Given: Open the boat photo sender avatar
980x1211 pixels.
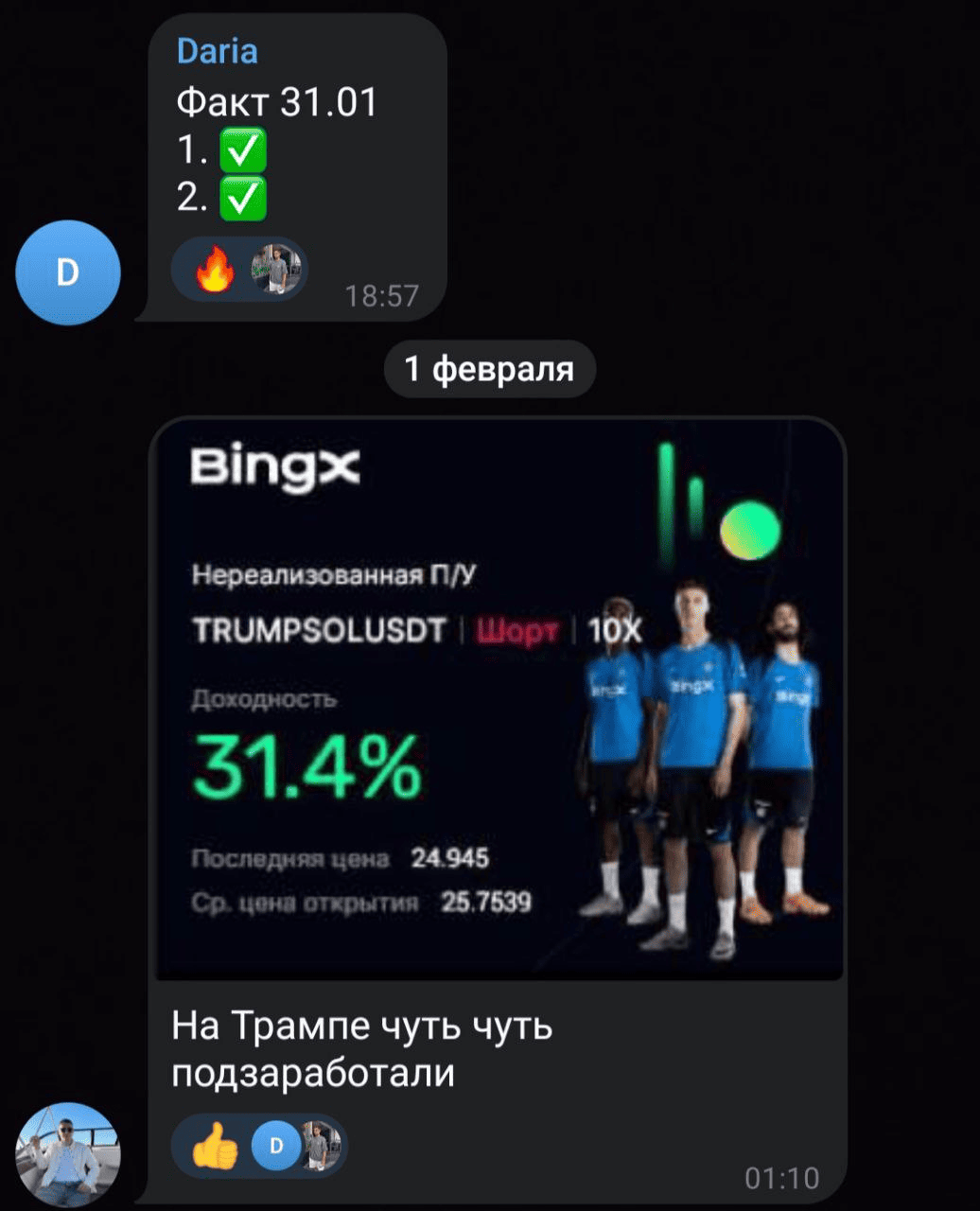Looking at the screenshot, I should [67, 1154].
